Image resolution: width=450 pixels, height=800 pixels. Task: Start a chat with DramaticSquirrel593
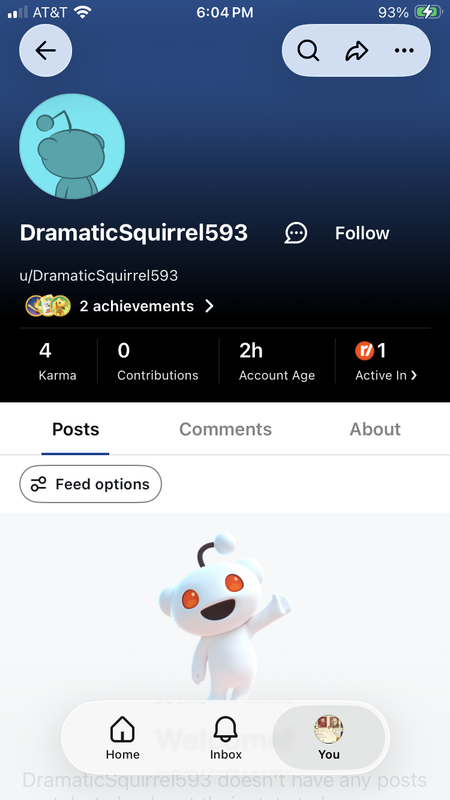tap(296, 233)
